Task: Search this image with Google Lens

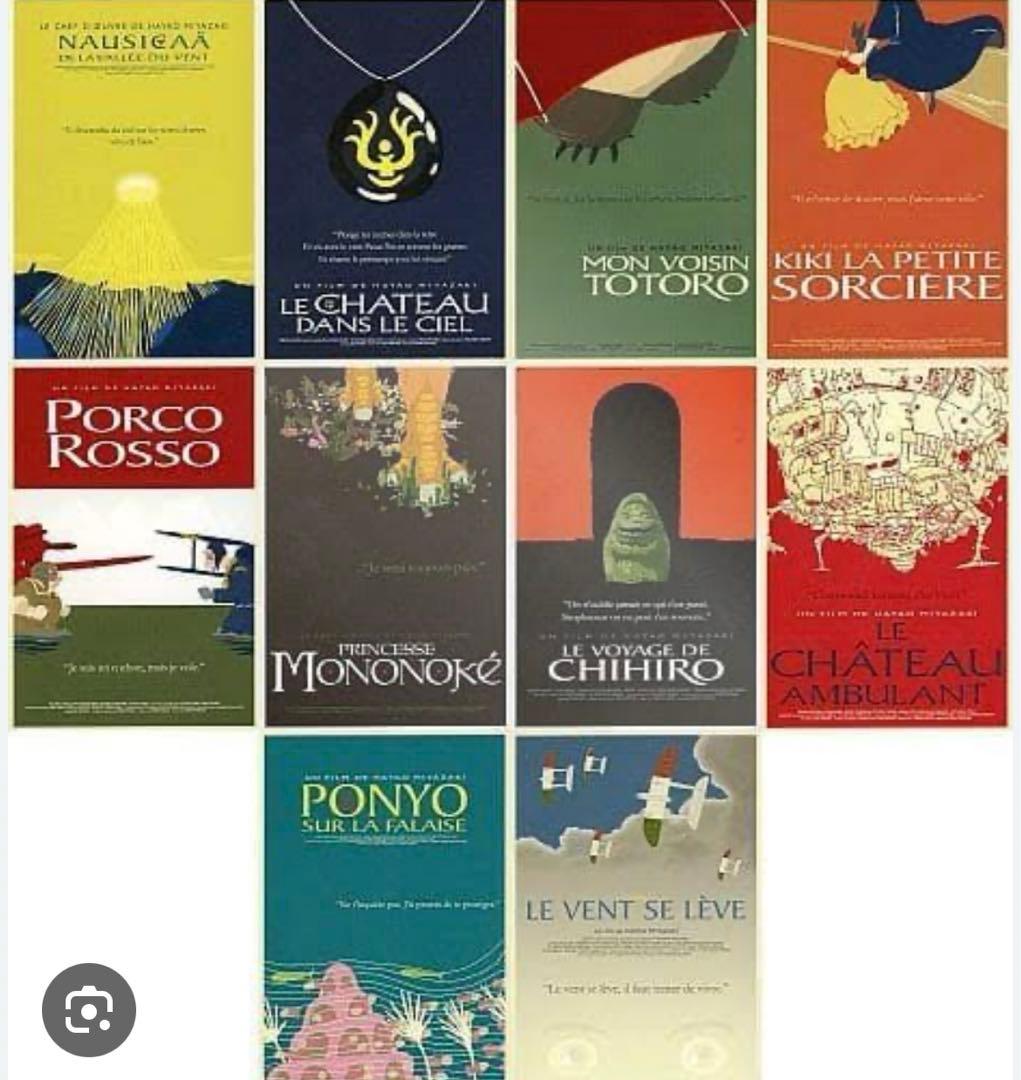Action: point(89,1009)
